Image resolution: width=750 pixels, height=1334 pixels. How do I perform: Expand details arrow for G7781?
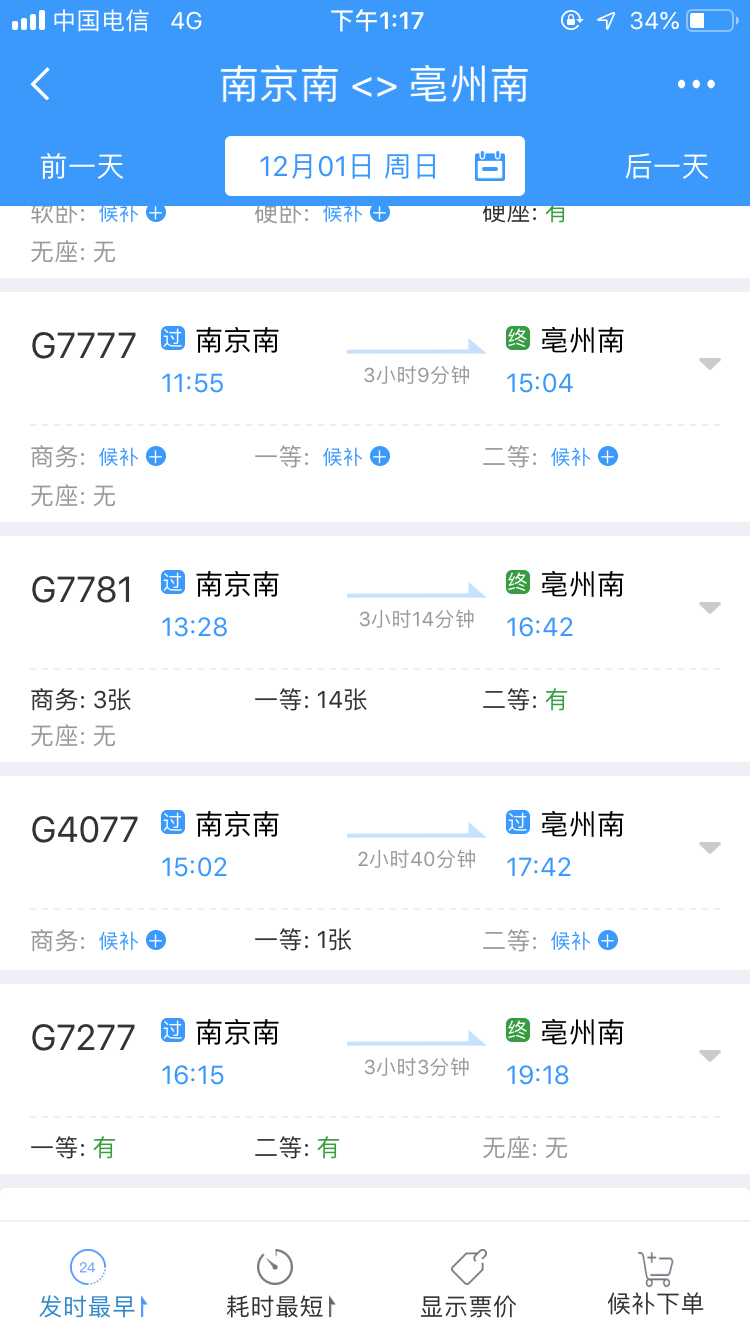[x=710, y=607]
